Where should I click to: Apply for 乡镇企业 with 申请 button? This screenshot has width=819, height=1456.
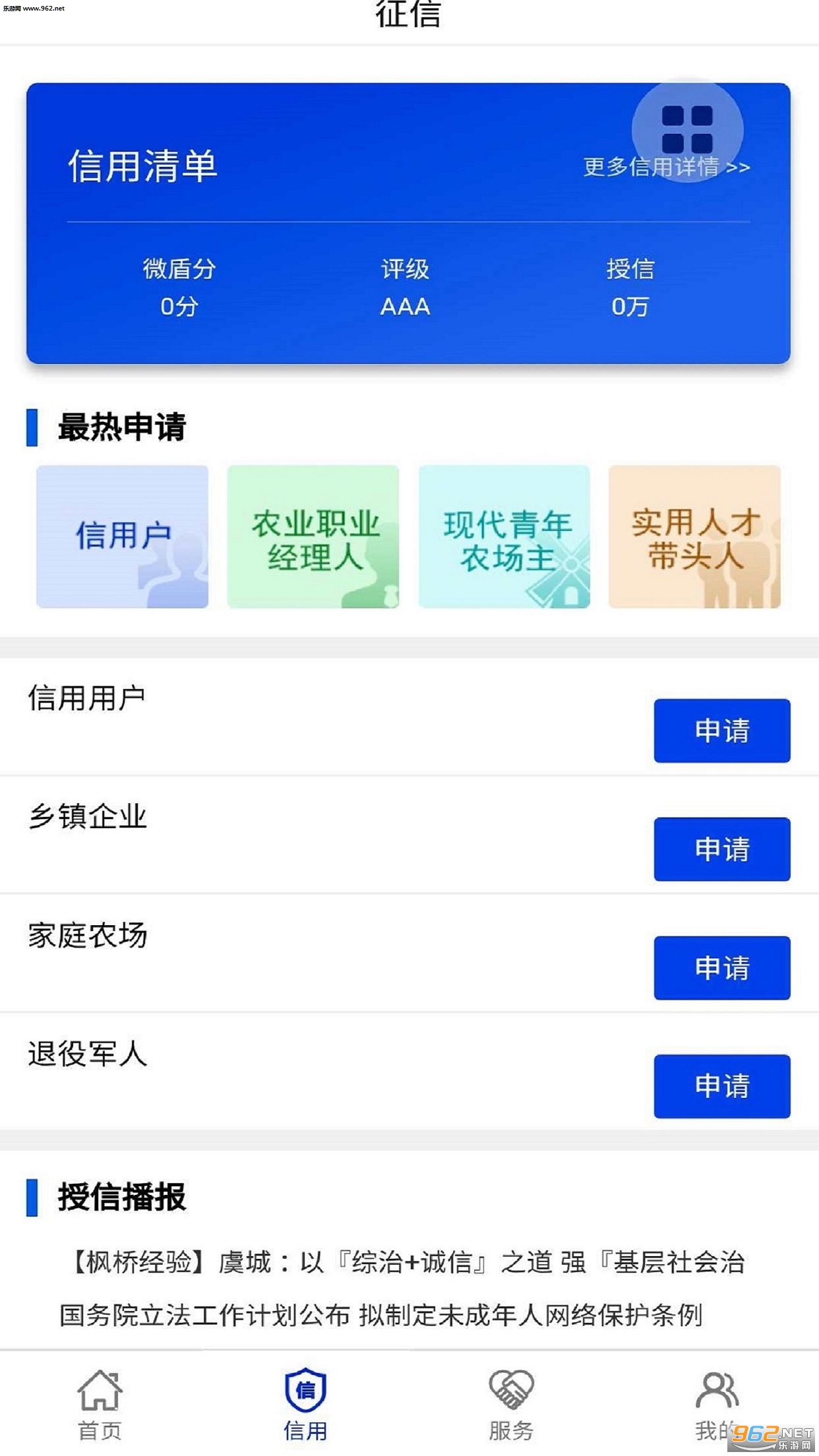click(x=721, y=849)
